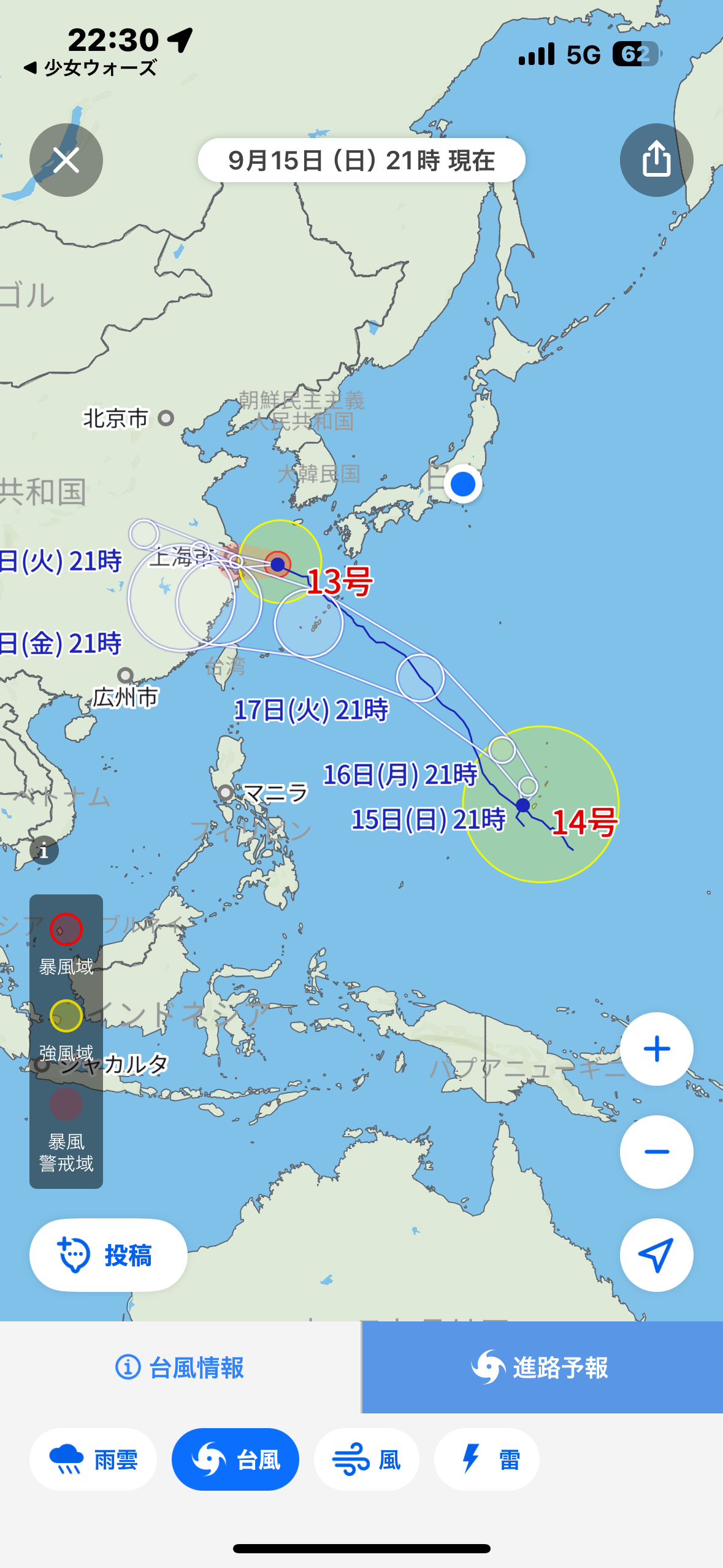Center map on current location
Screen dimensions: 723x1568
point(656,1255)
